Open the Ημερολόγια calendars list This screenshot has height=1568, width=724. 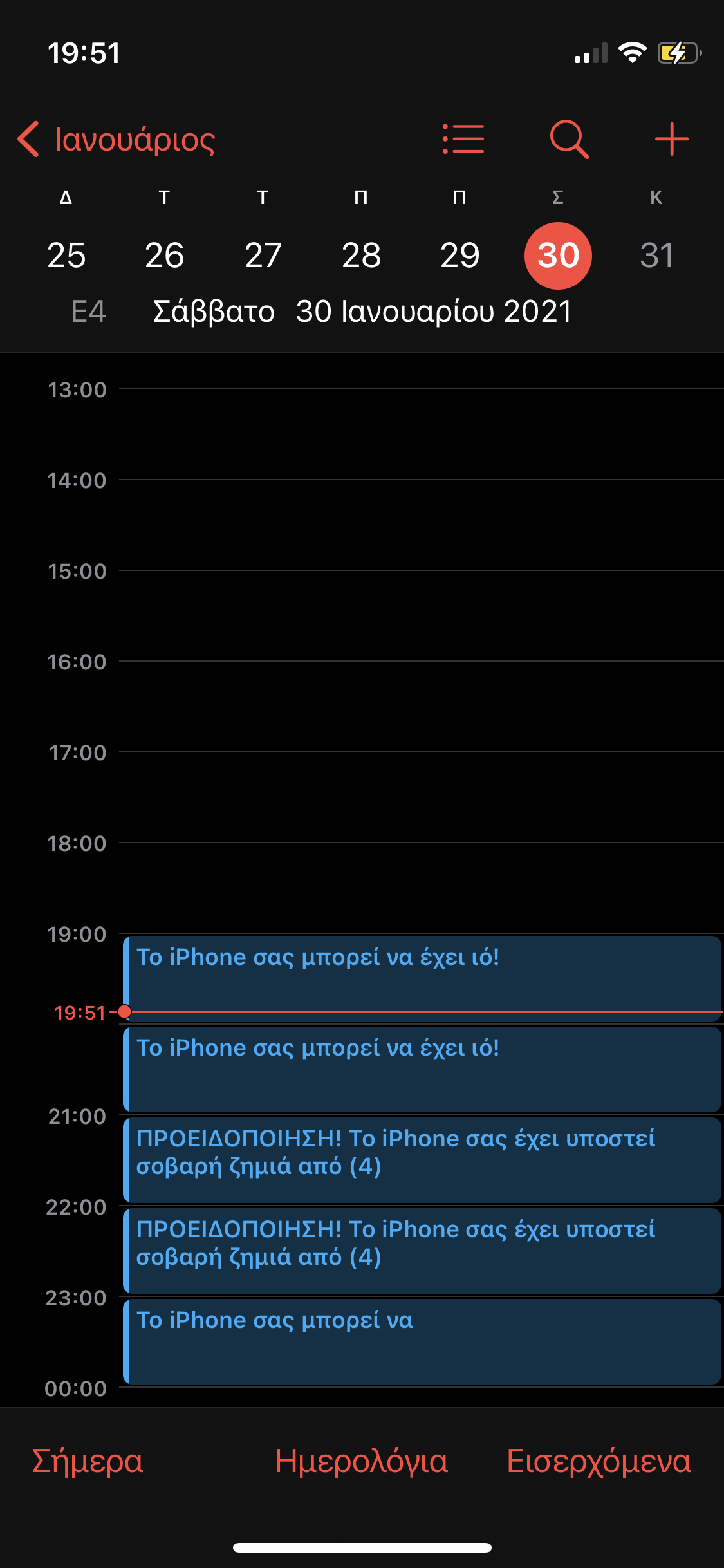point(362,1461)
